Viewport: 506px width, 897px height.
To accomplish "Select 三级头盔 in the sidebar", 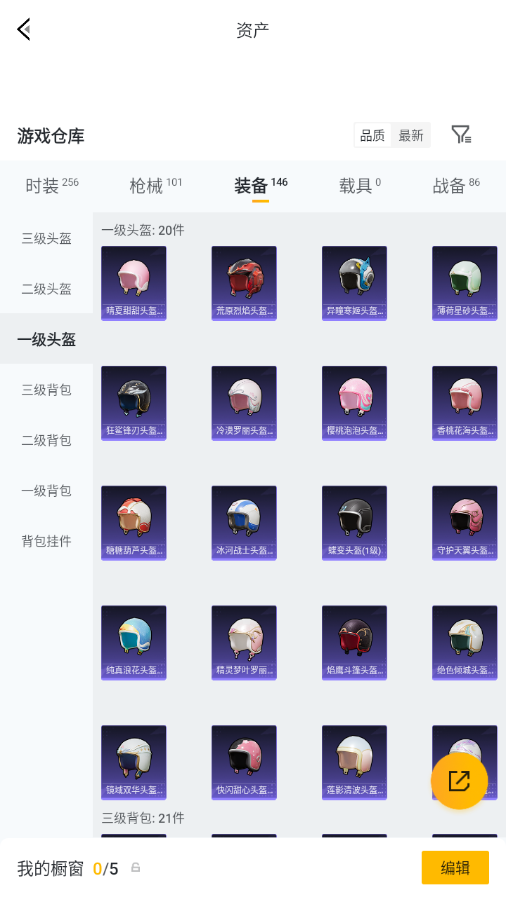I will click(x=46, y=239).
